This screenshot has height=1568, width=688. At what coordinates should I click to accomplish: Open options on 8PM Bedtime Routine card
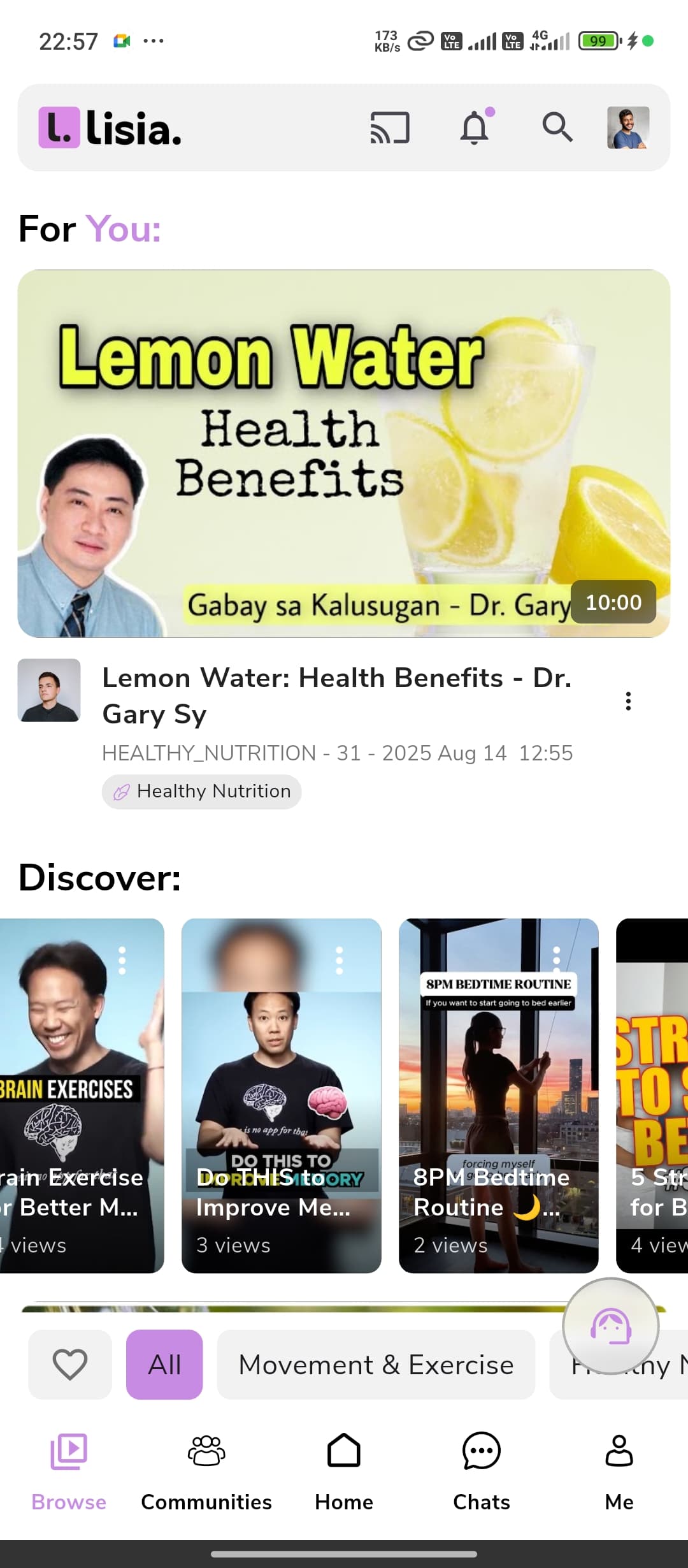[x=556, y=960]
